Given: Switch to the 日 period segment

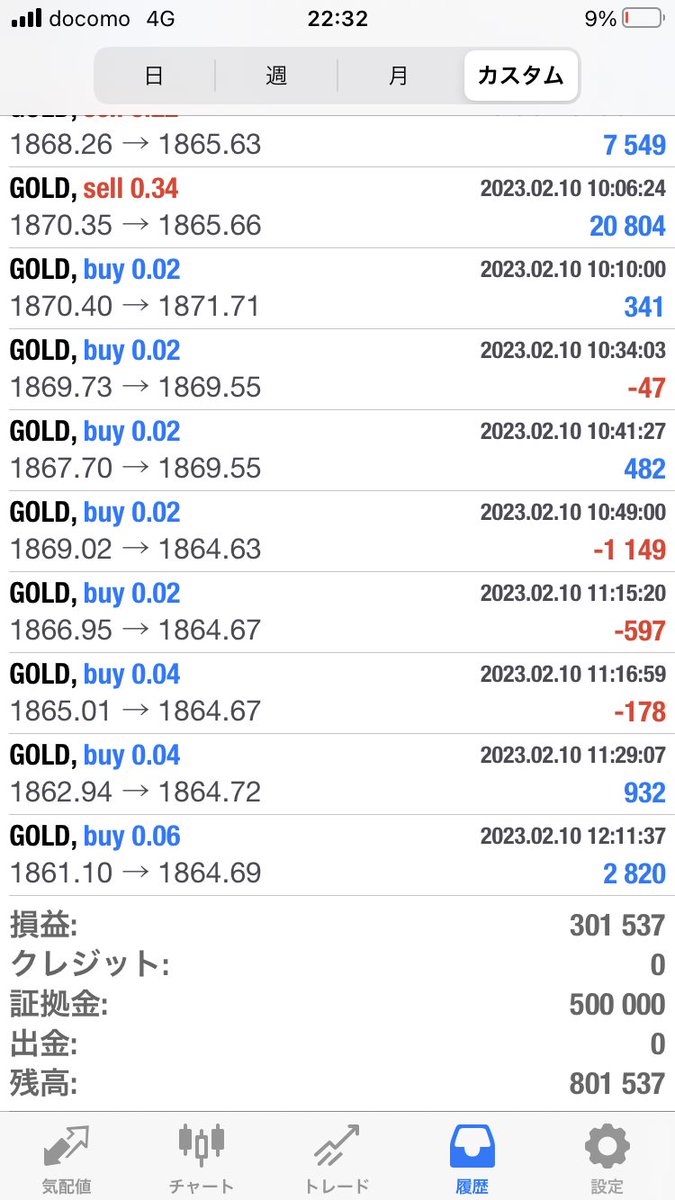Looking at the screenshot, I should pos(154,76).
